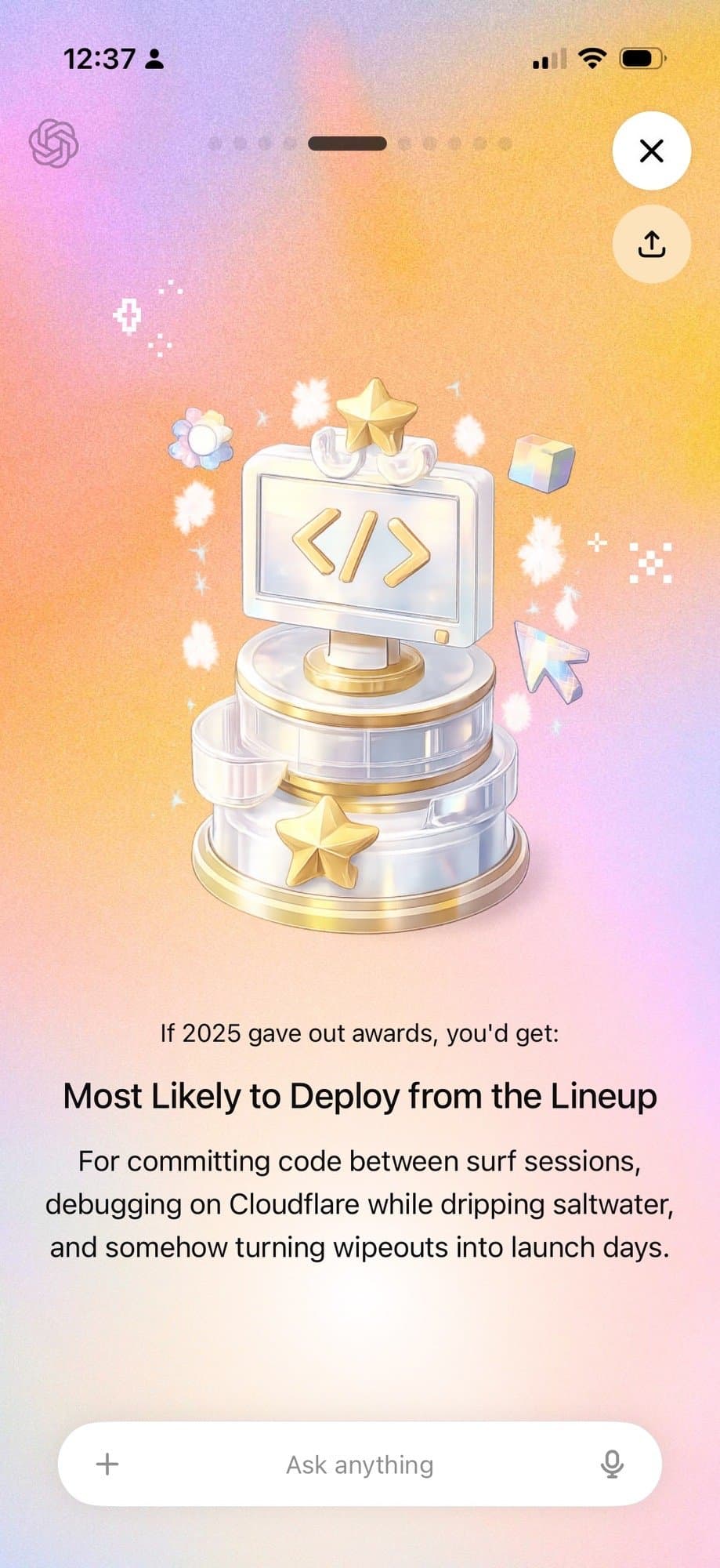Open the plus attachment menu
The image size is (720, 1568).
tap(107, 1464)
